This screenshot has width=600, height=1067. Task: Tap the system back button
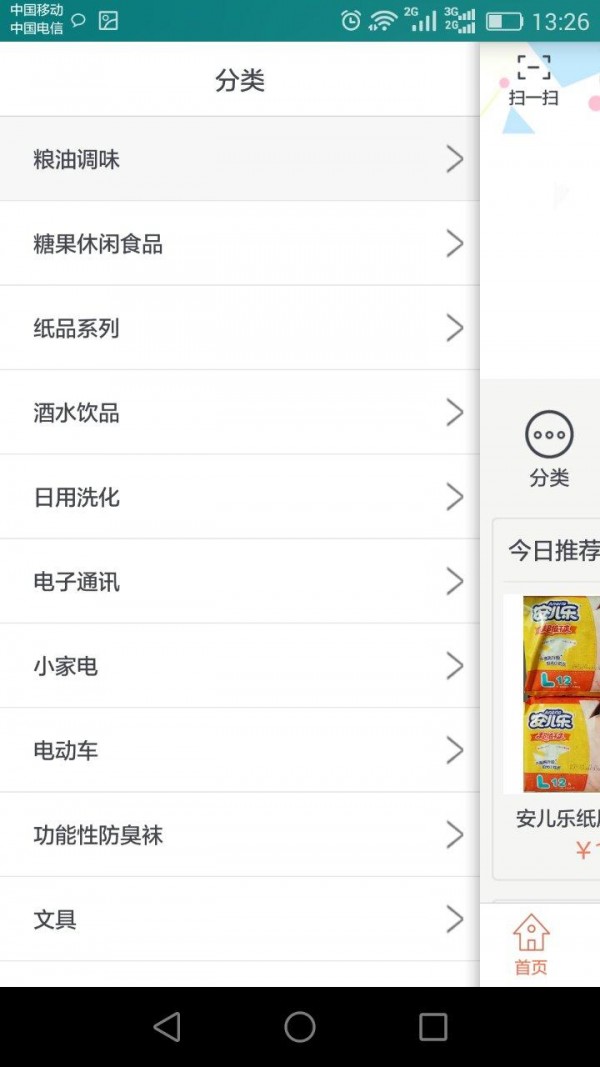[x=167, y=1026]
